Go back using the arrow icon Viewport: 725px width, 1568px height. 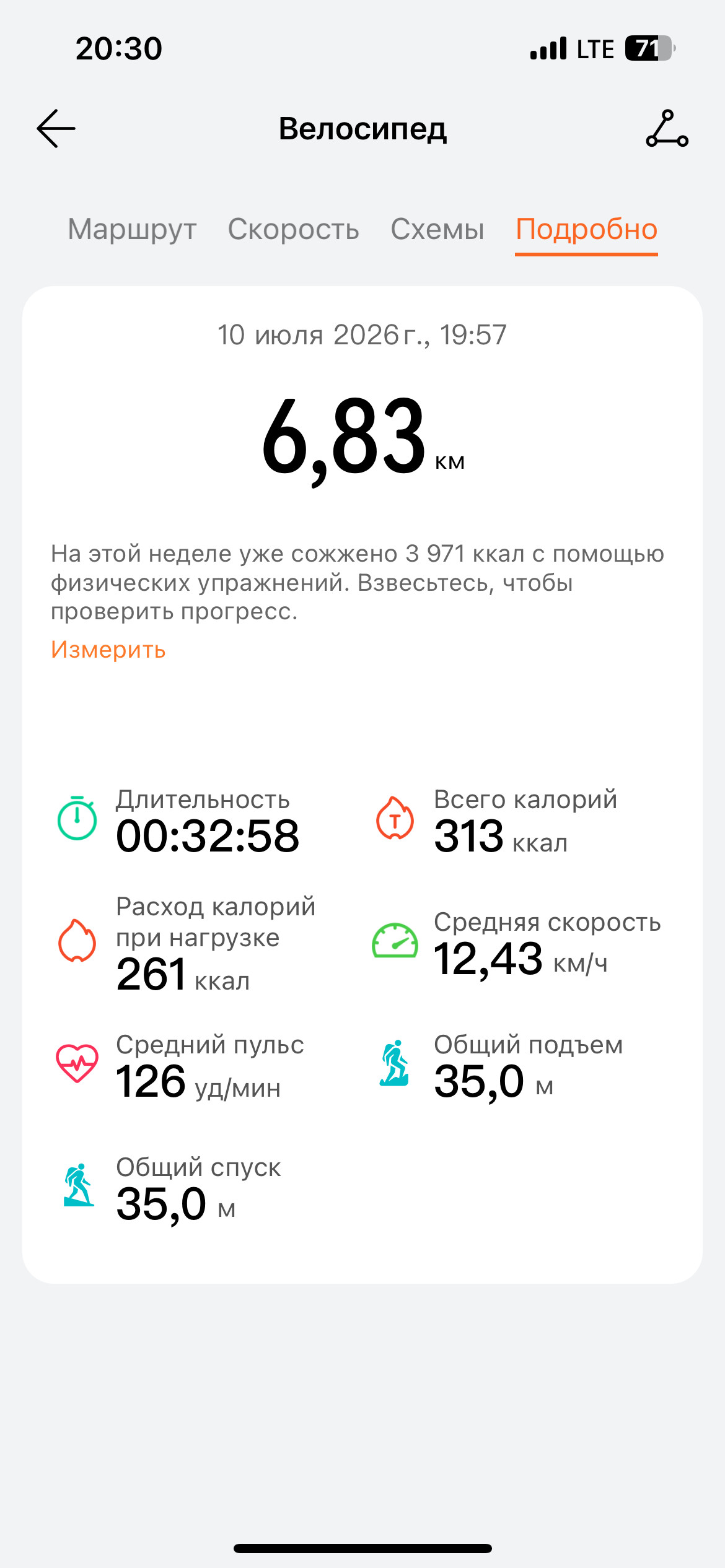coord(56,129)
